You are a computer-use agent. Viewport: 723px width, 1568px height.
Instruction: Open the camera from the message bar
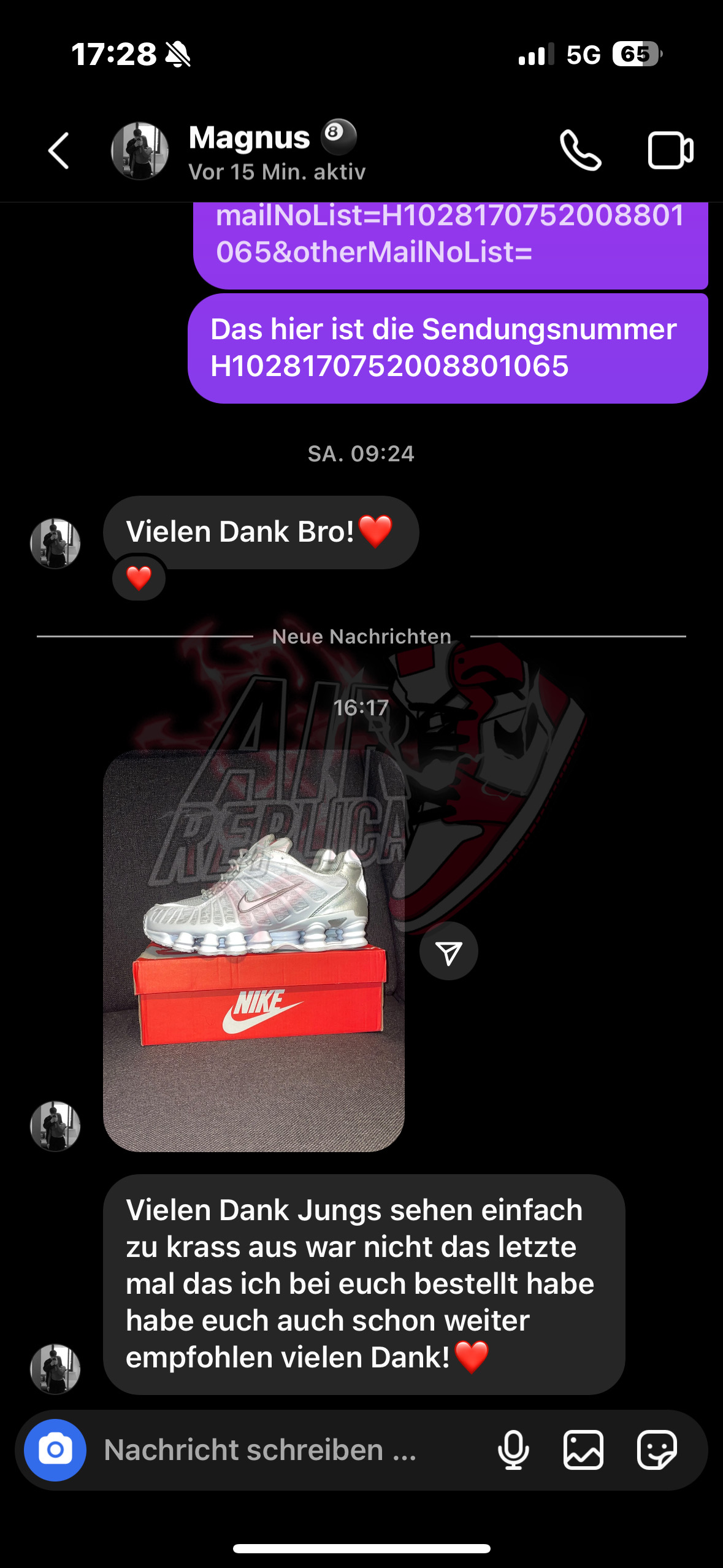click(55, 1450)
